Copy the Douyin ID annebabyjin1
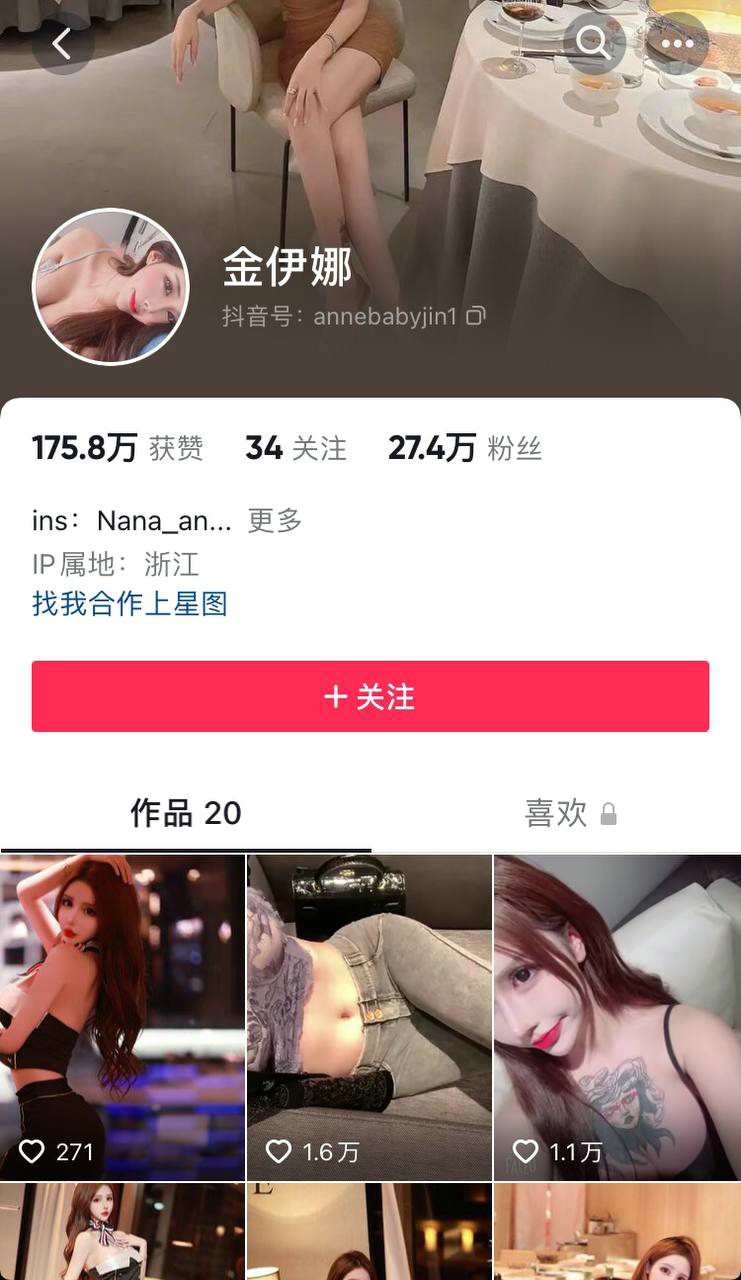 pyautogui.click(x=476, y=316)
